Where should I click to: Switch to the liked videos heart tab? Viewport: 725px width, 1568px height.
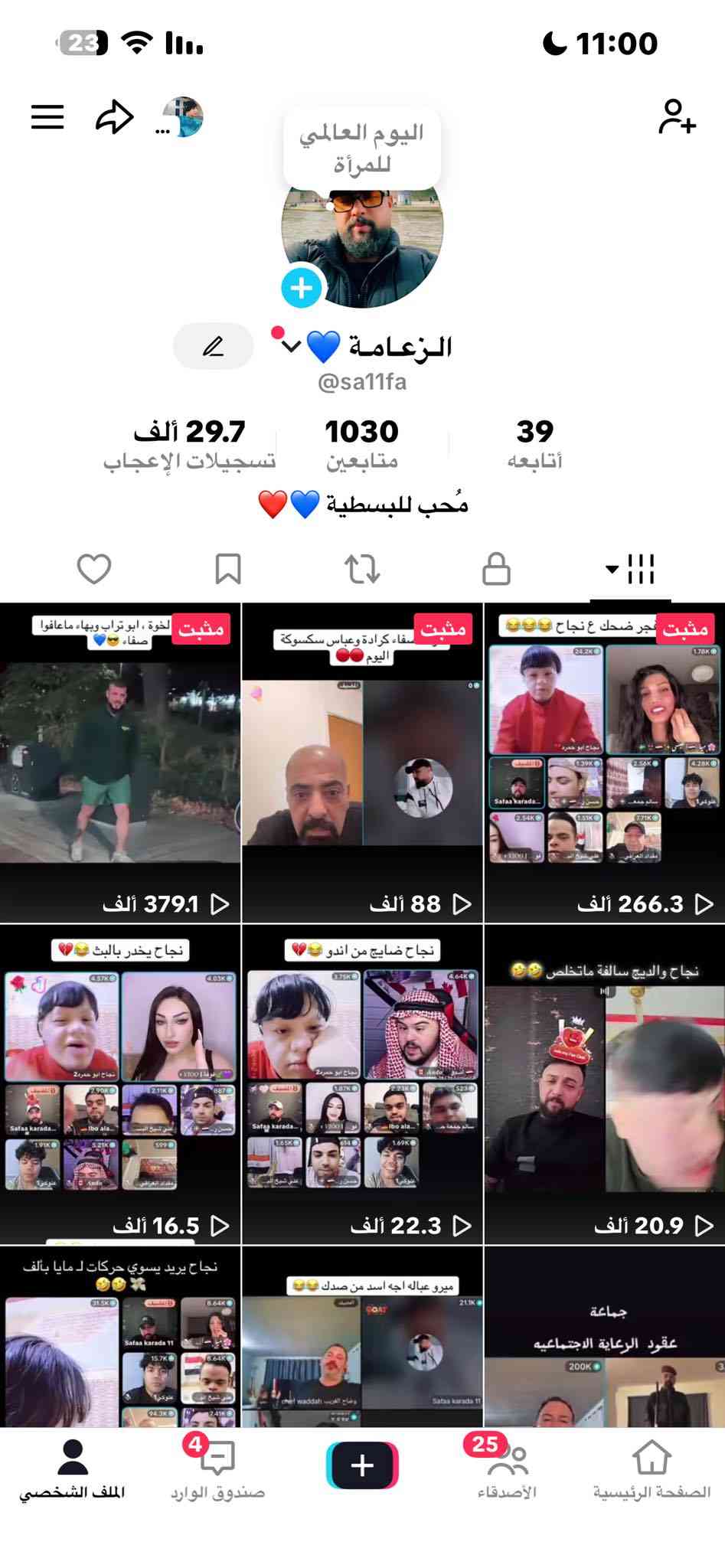click(x=94, y=569)
